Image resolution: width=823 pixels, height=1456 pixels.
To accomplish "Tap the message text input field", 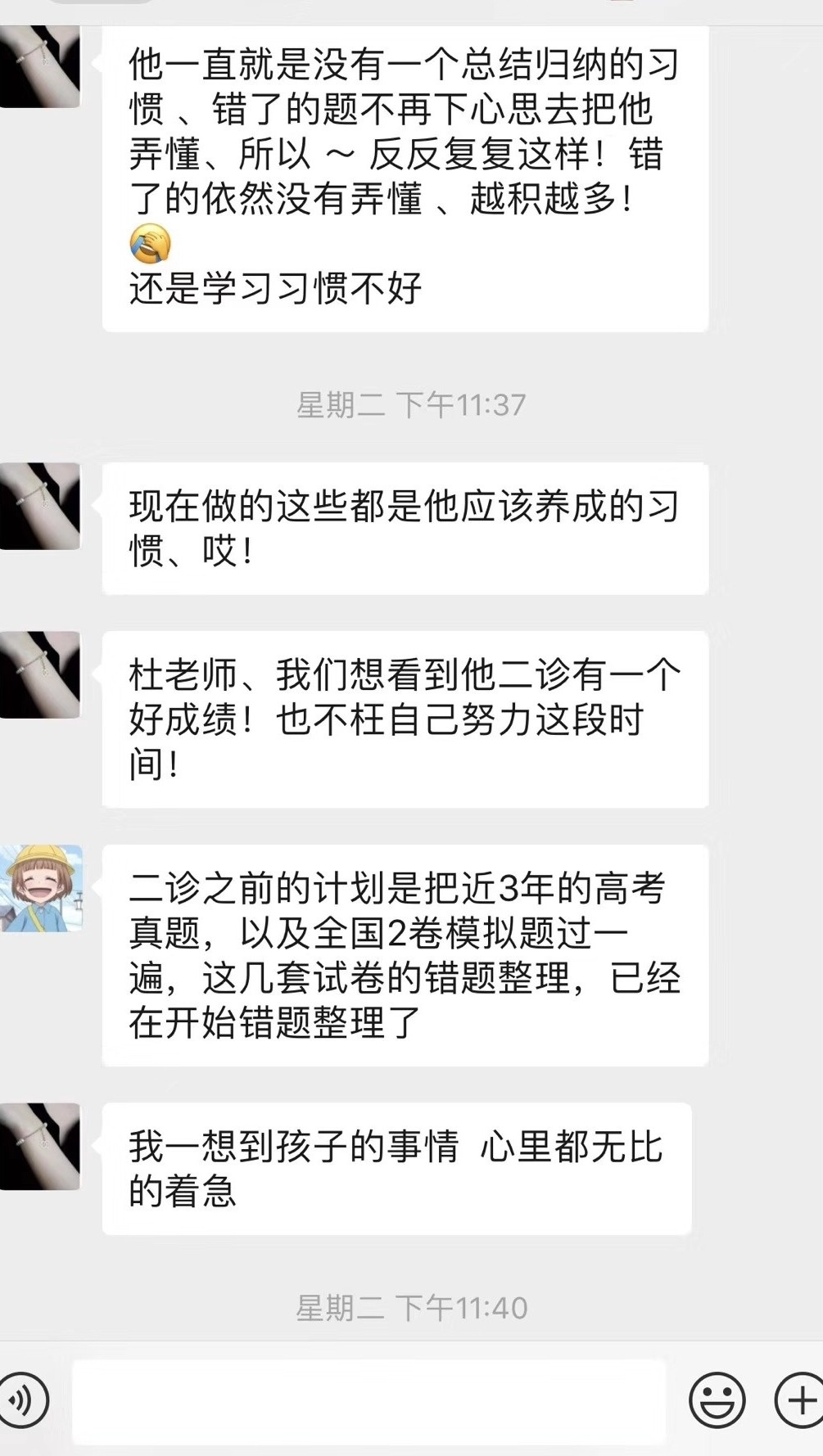I will pyautogui.click(x=369, y=1401).
